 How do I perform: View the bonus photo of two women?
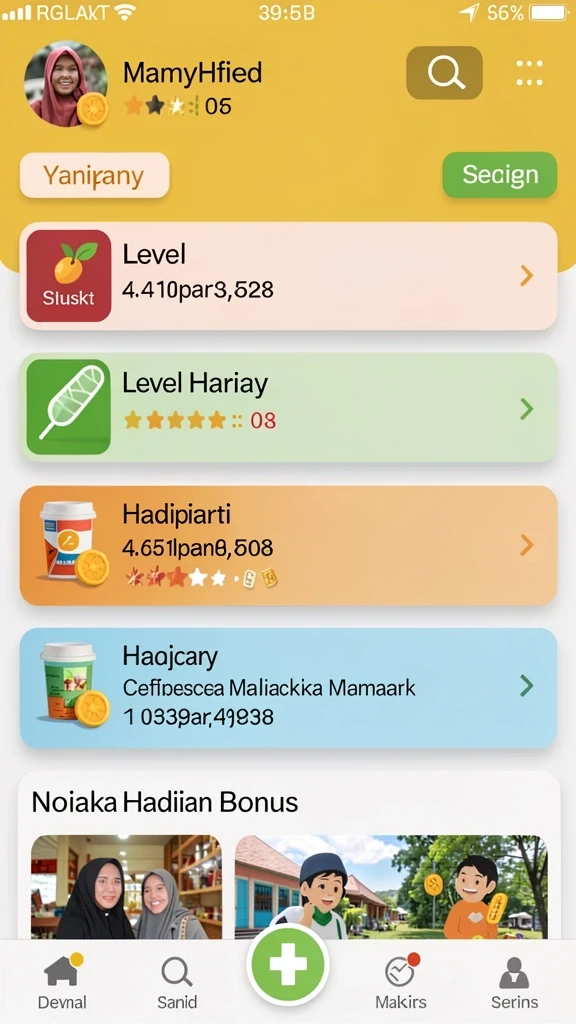(x=127, y=887)
